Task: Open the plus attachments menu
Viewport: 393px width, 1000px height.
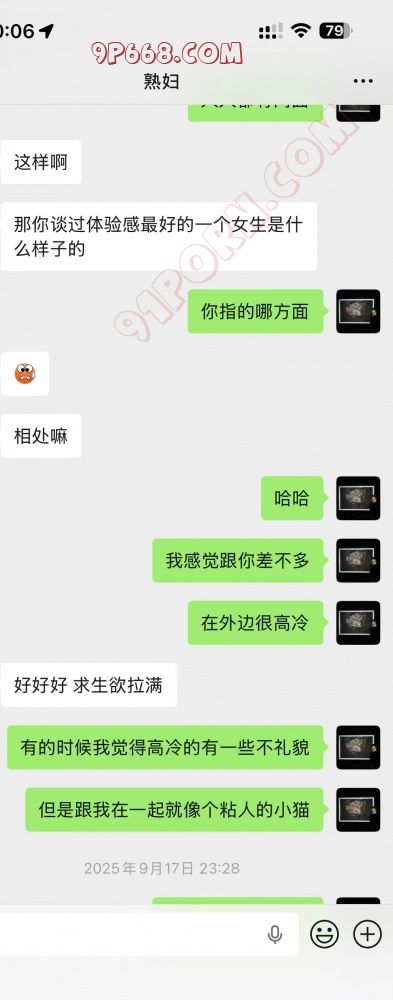Action: point(367,934)
